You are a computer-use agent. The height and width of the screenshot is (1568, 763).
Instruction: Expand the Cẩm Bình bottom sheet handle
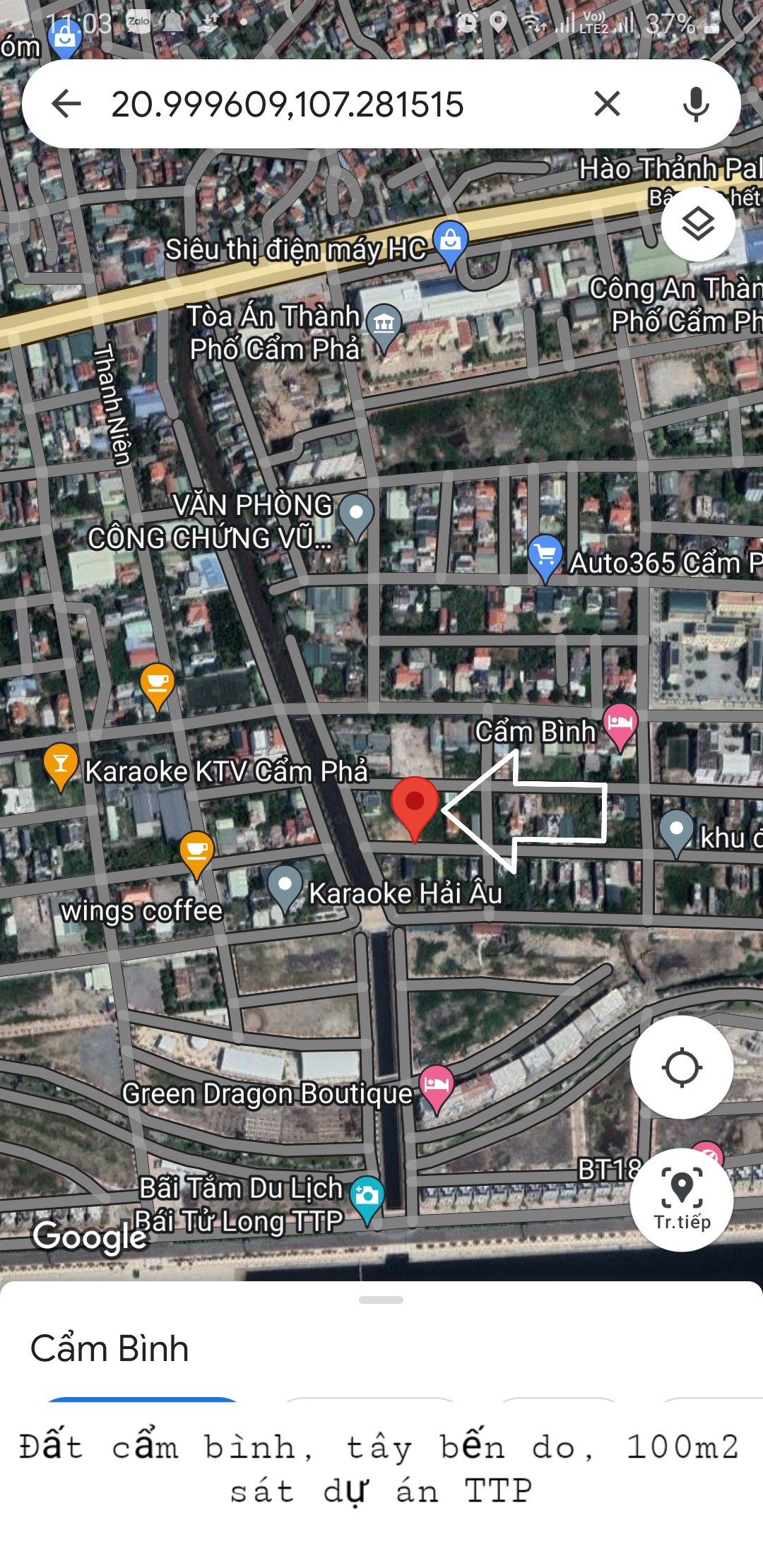pos(381,1300)
